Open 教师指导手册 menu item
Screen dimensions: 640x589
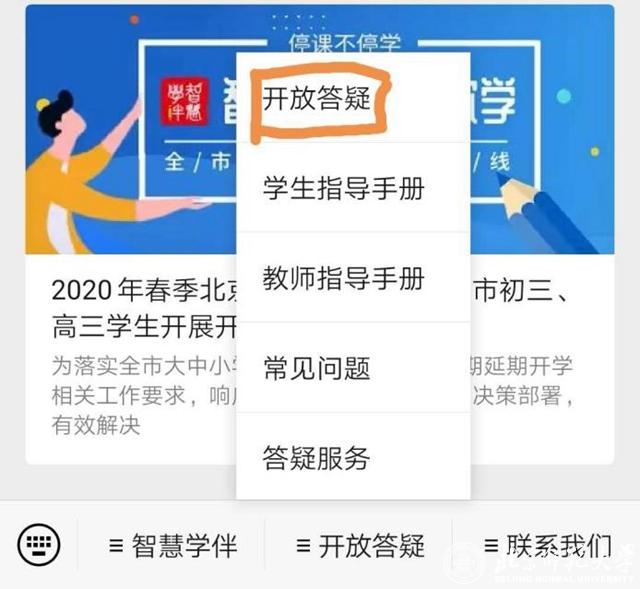click(343, 278)
